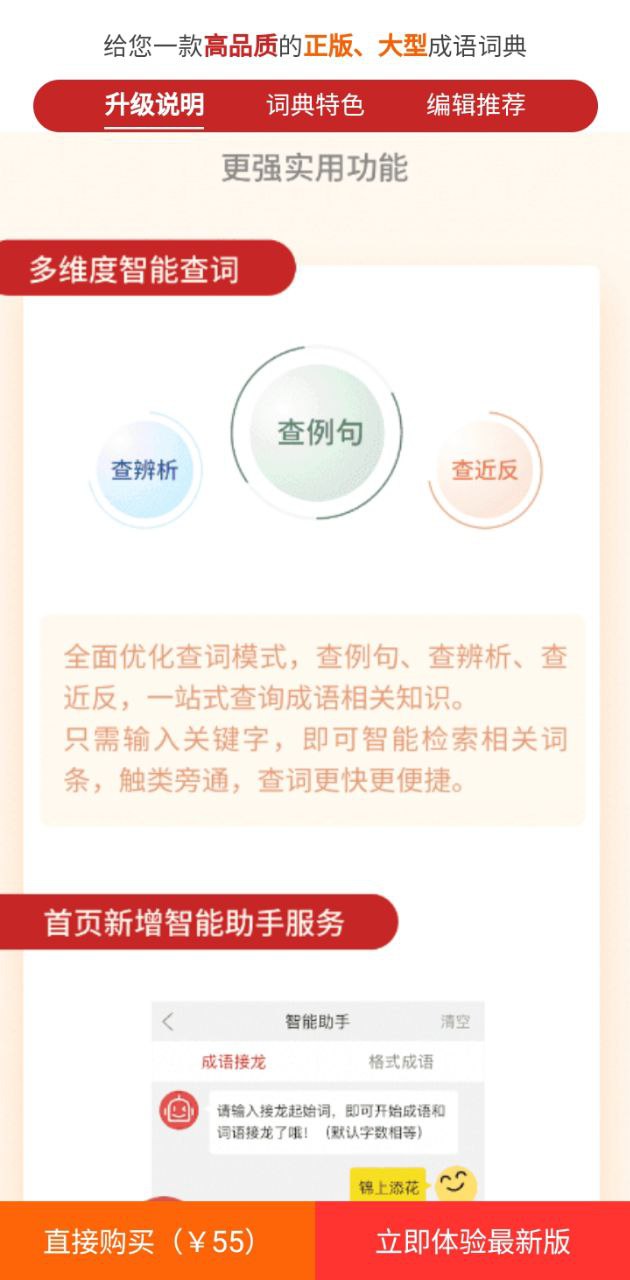Viewport: 630px width, 1280px height.
Task: Tap 直接购买 (¥55) to buy directly
Action: 157,1241
